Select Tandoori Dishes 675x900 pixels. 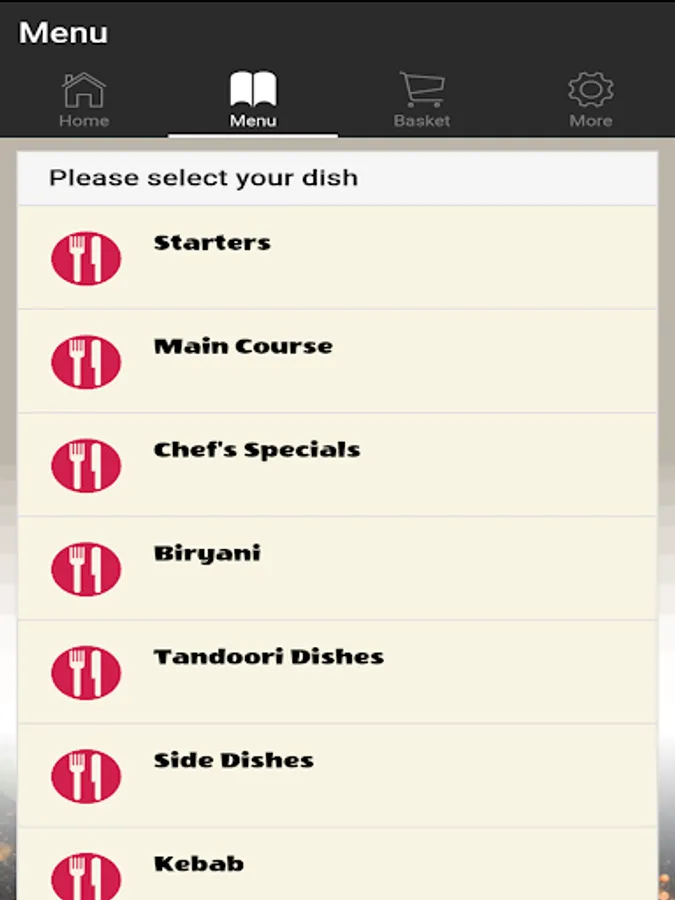(338, 672)
